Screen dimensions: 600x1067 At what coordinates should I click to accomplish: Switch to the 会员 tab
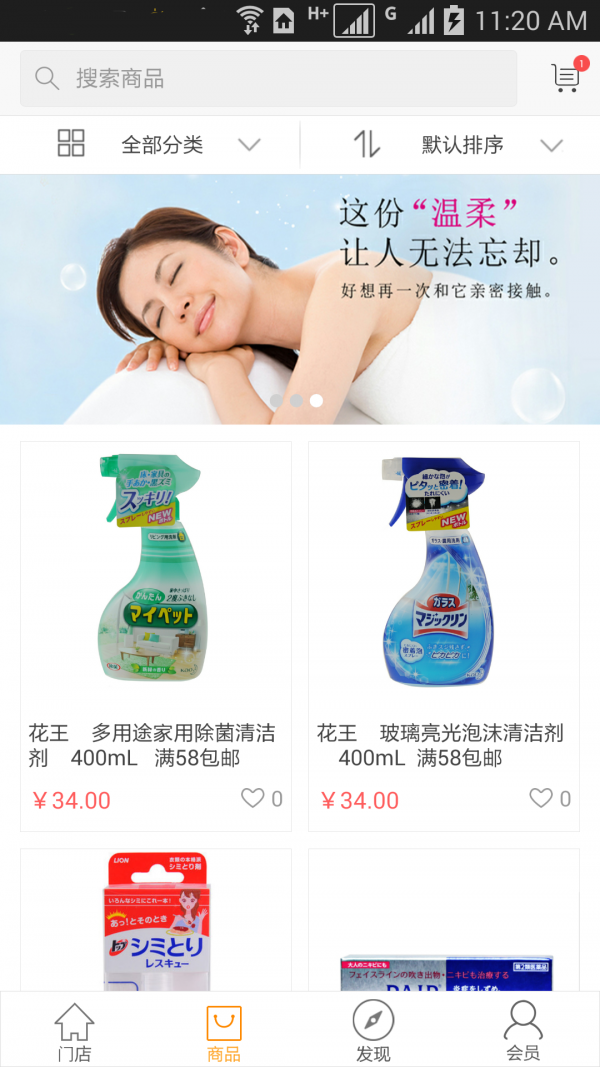(x=523, y=1031)
